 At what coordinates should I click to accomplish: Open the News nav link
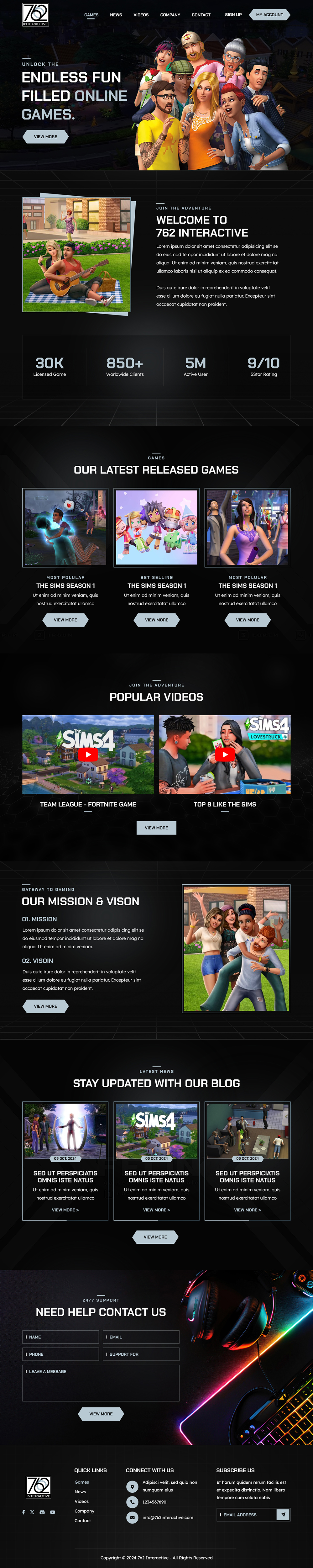pos(116,15)
